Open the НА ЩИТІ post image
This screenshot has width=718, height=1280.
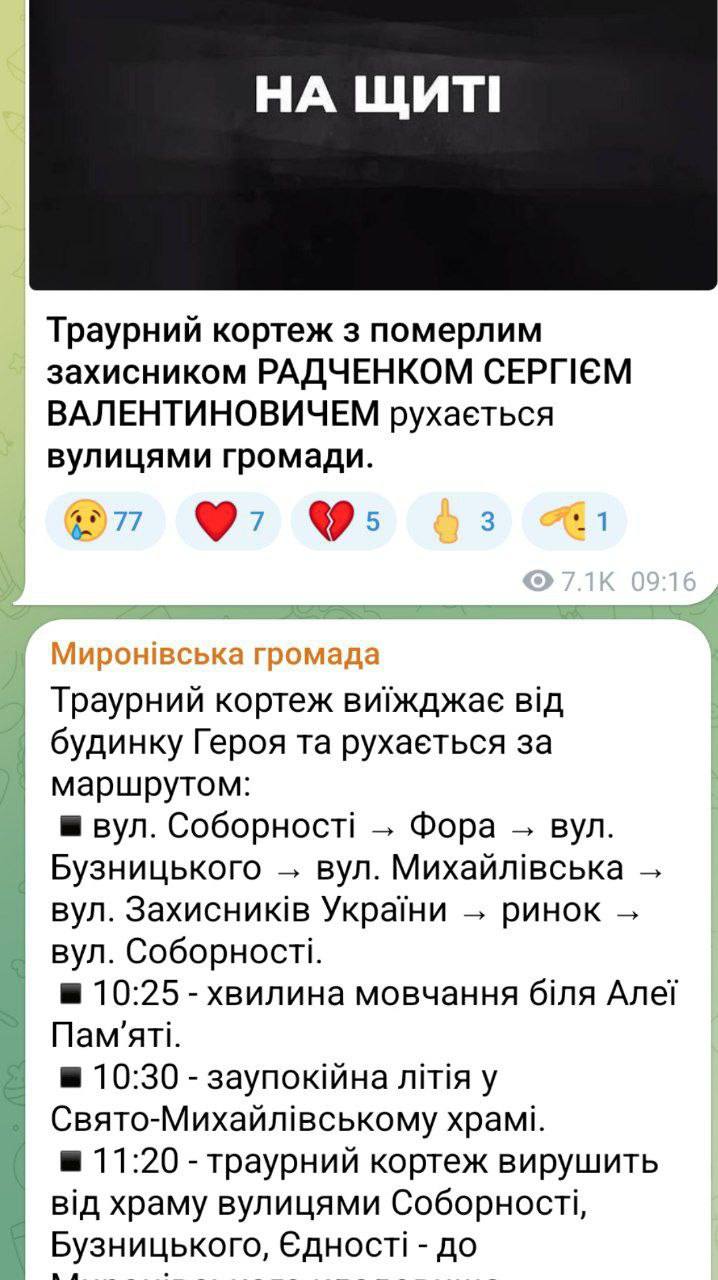[x=373, y=145]
